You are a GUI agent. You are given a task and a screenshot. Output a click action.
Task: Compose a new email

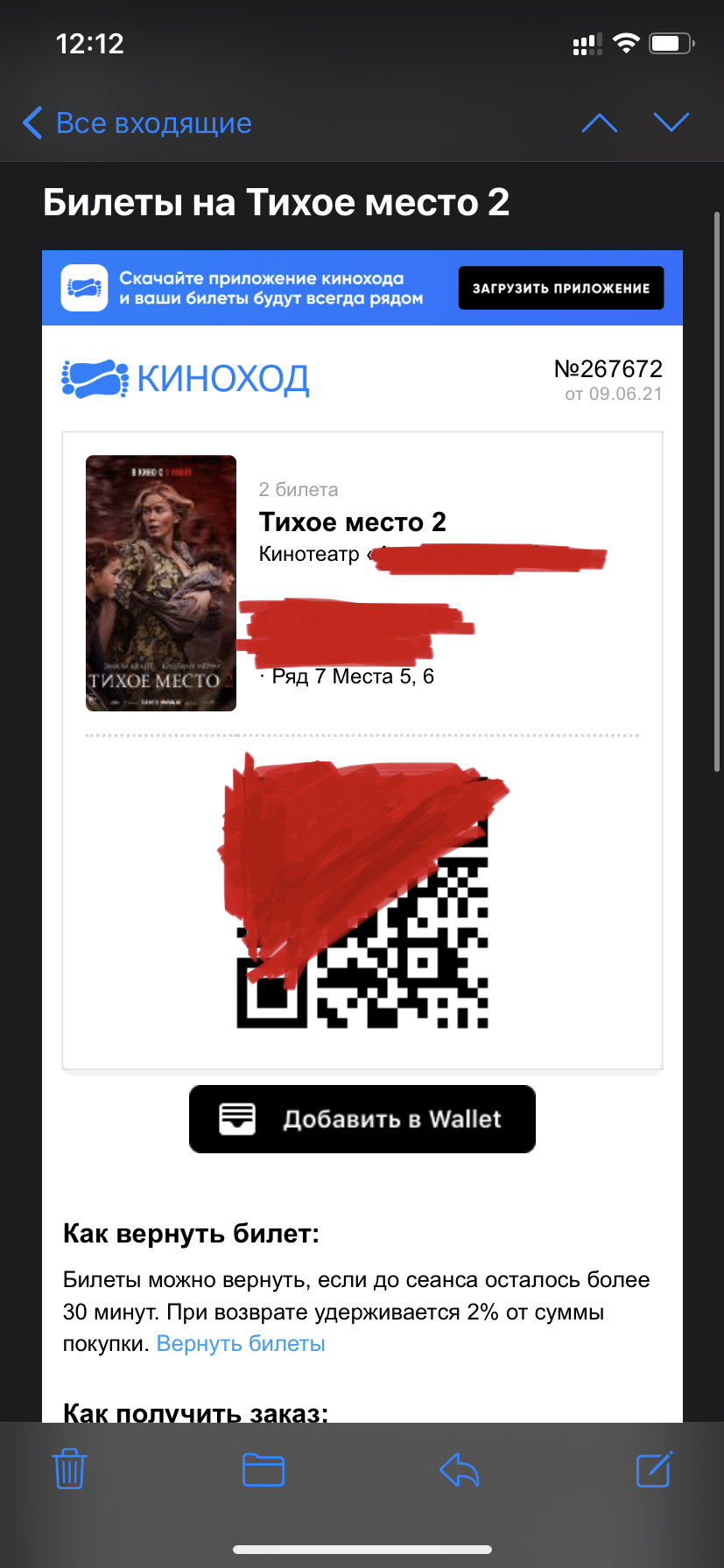tap(654, 1469)
